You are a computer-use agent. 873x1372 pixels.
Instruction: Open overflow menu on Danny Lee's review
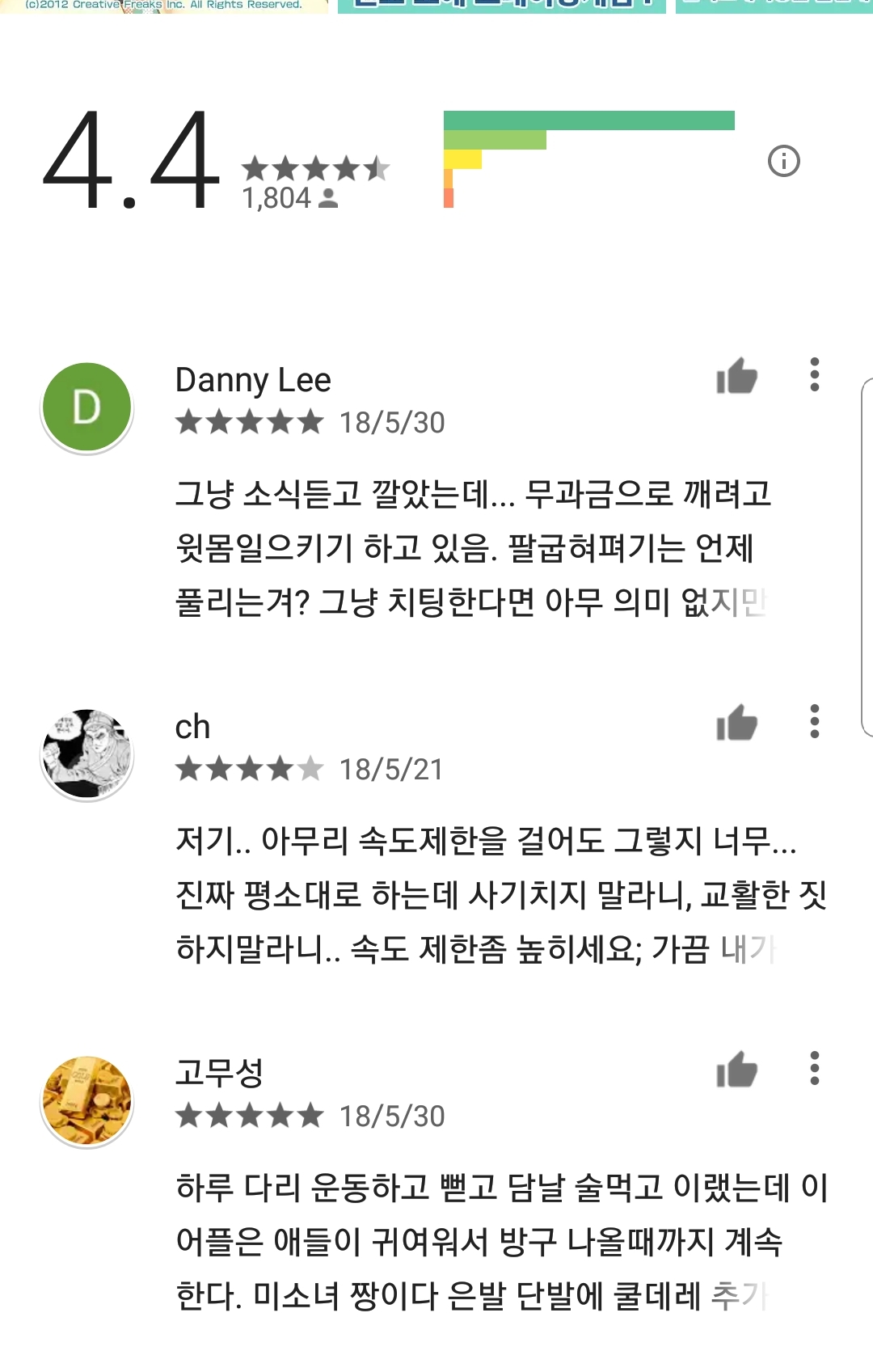(814, 375)
